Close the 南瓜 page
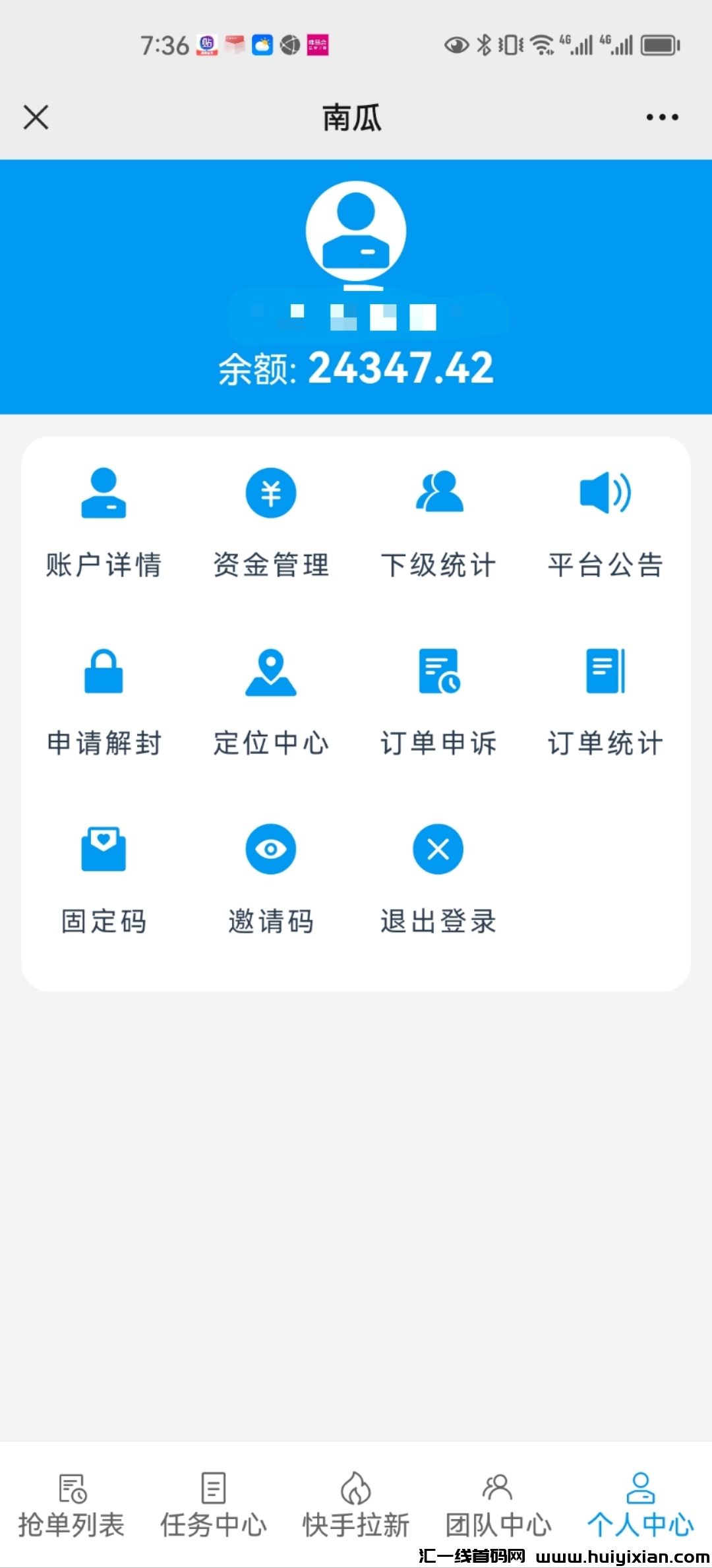This screenshot has width=712, height=1568. click(x=36, y=117)
